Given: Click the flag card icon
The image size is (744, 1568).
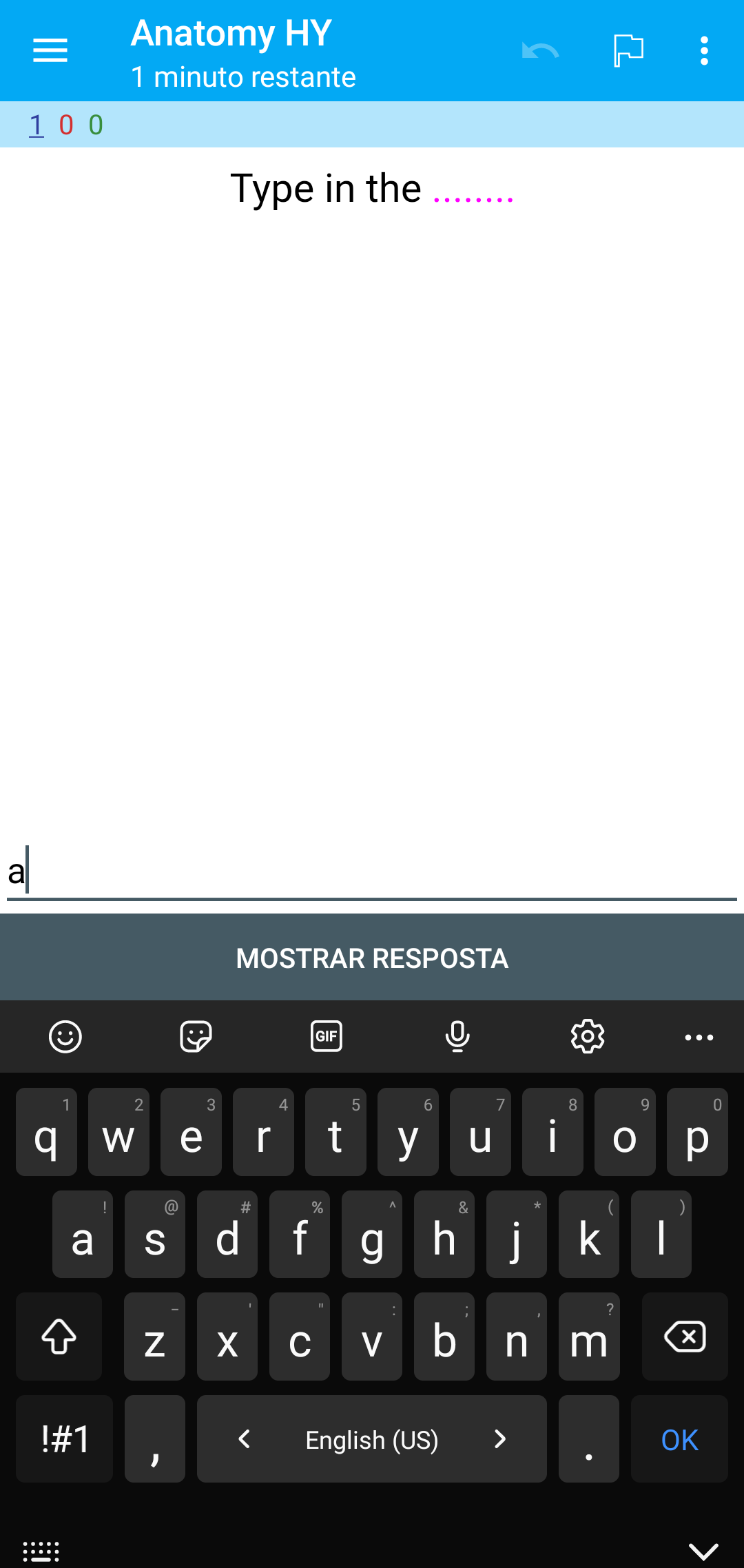Looking at the screenshot, I should (x=628, y=50).
